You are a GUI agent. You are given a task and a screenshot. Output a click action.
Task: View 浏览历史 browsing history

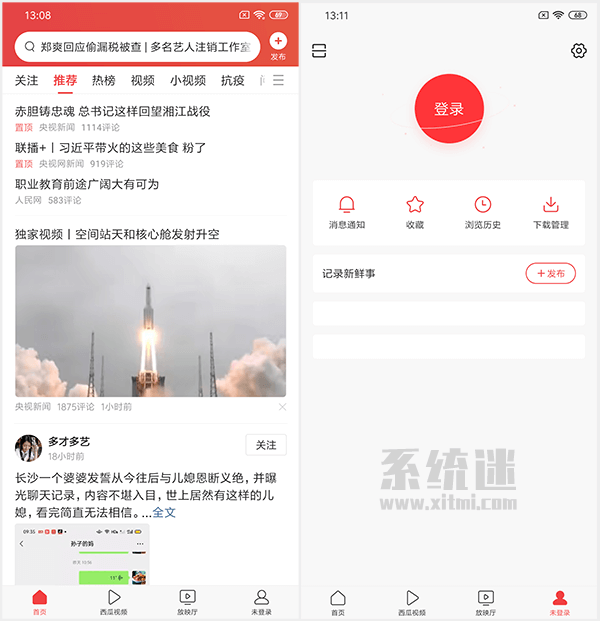pyautogui.click(x=482, y=213)
